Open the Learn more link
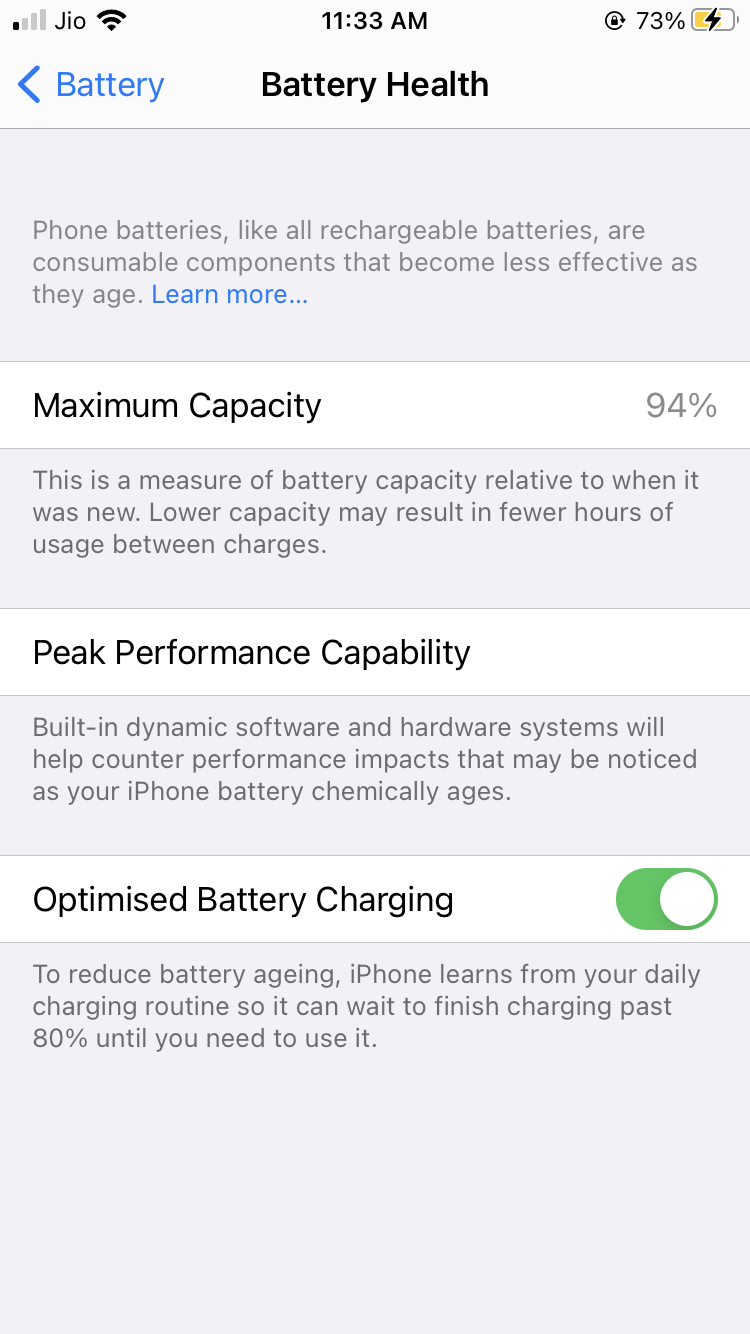Screen dimensions: 750x1334 point(229,295)
